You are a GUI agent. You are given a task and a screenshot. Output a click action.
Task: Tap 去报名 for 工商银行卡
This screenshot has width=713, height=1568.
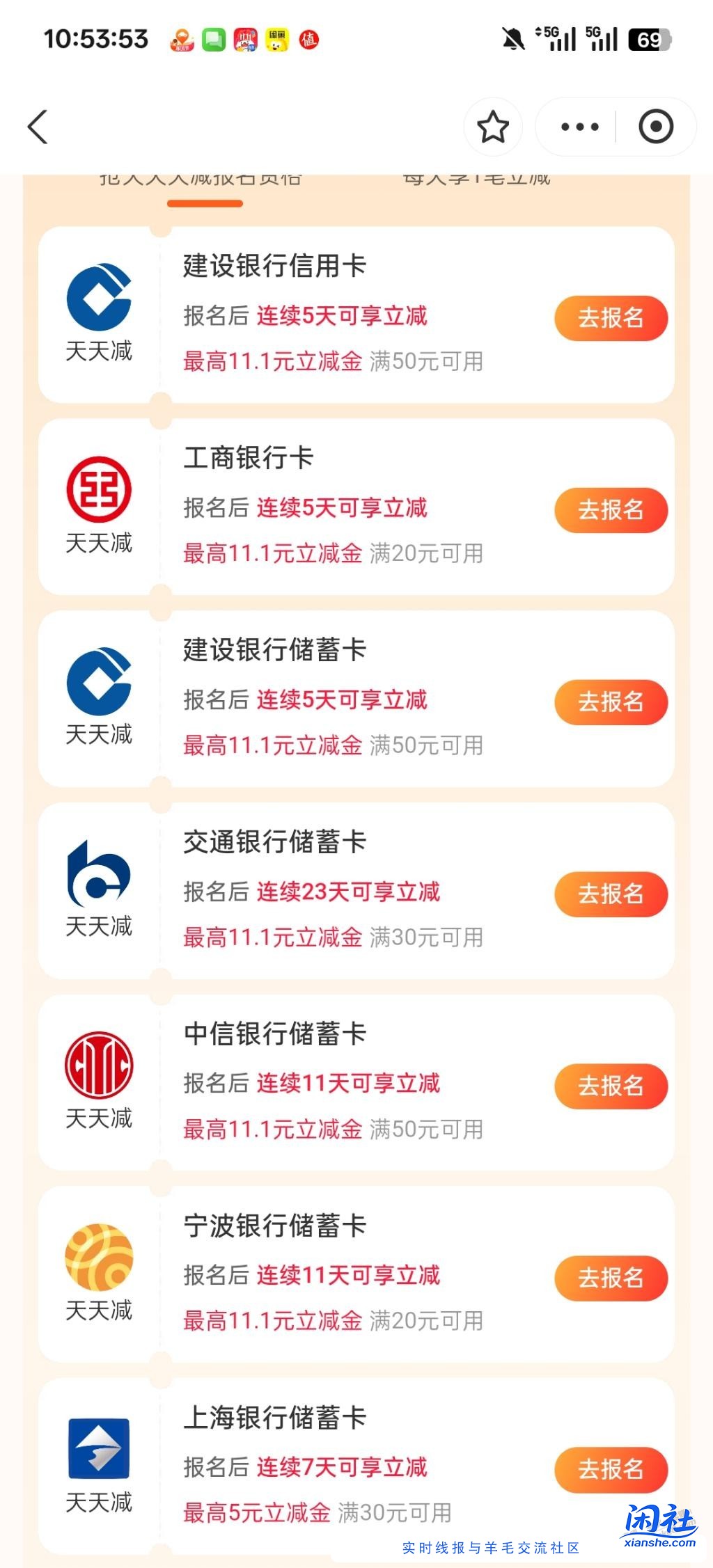coord(611,510)
